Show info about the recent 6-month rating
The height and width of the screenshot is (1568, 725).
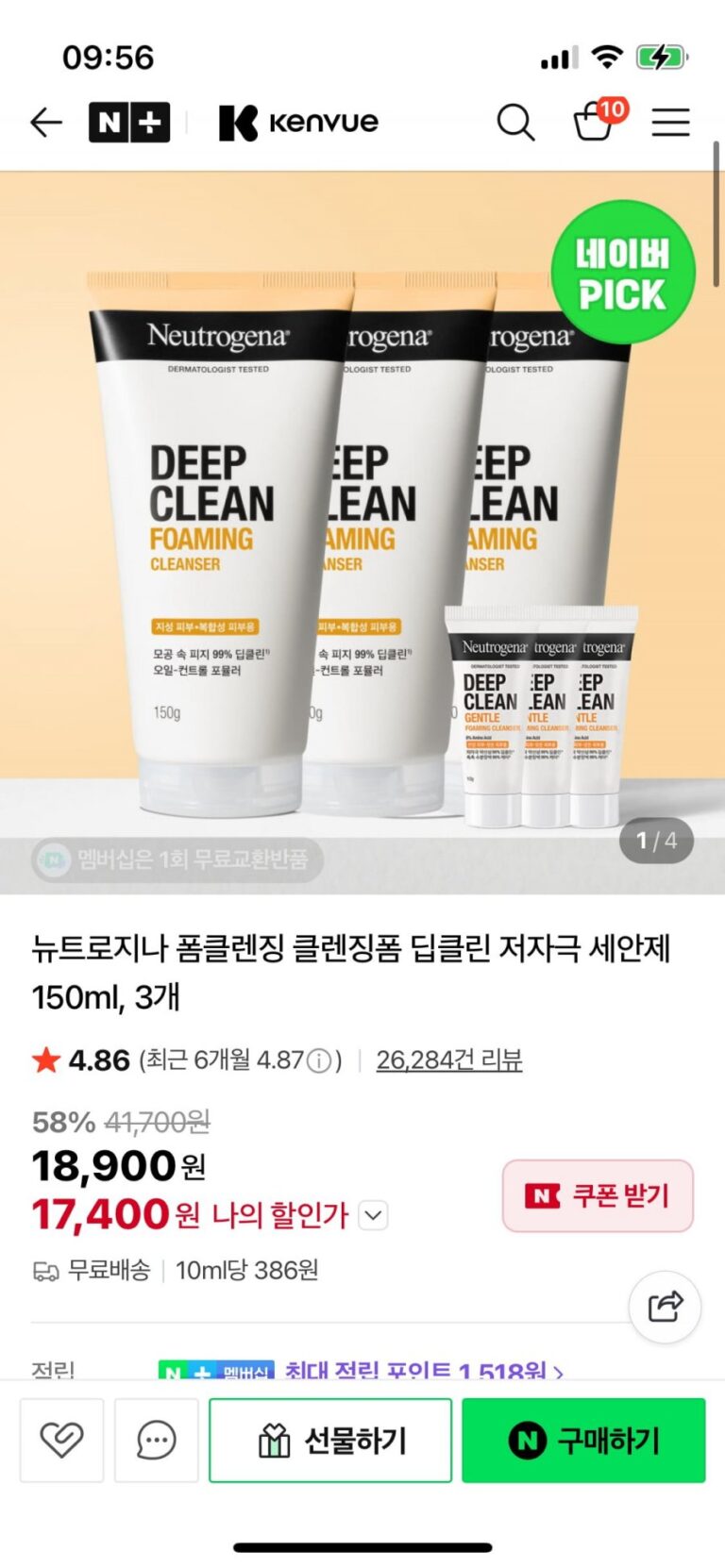[x=320, y=1061]
